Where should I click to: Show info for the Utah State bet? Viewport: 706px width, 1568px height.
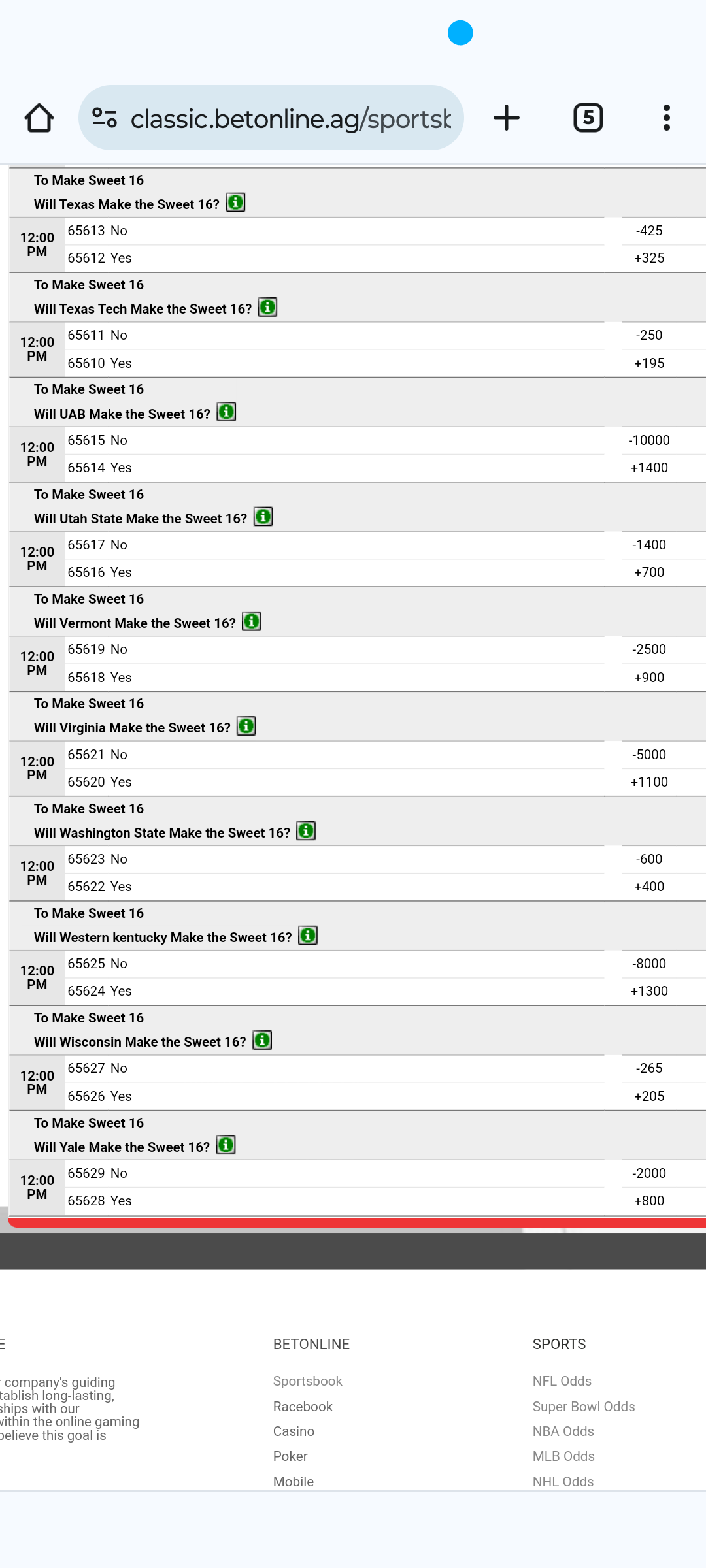point(263,517)
